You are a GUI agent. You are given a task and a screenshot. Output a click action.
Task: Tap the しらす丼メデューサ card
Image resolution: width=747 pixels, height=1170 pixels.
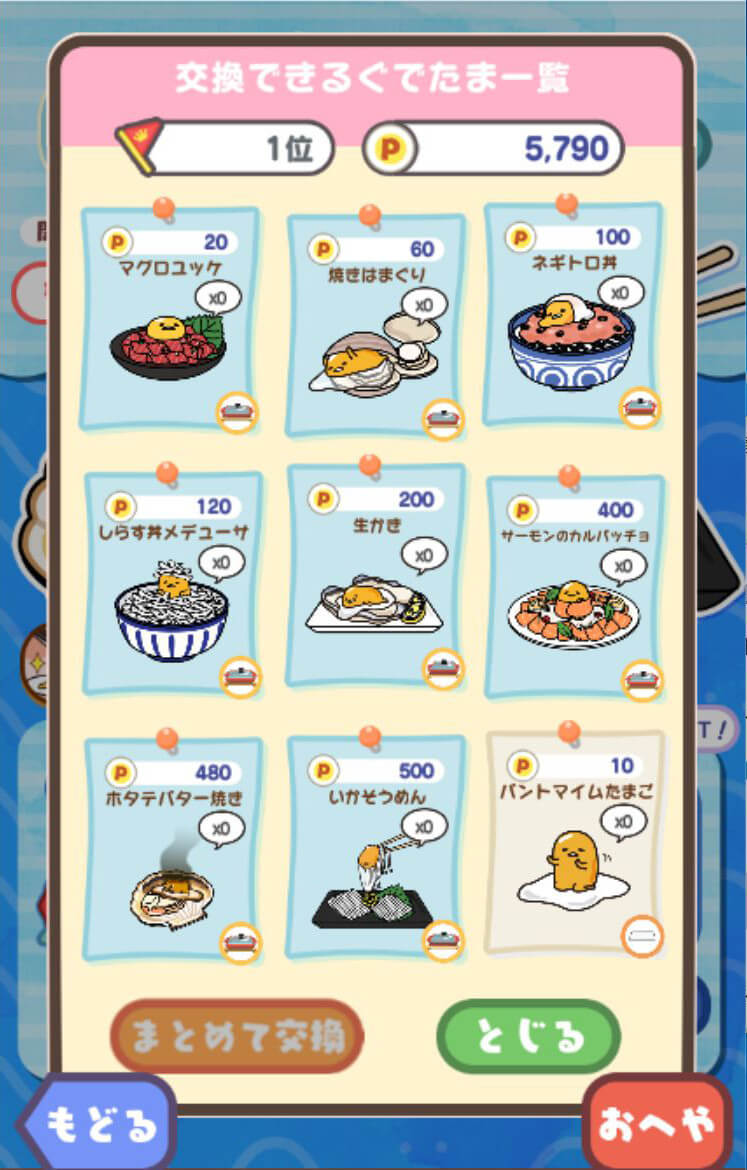(172, 583)
